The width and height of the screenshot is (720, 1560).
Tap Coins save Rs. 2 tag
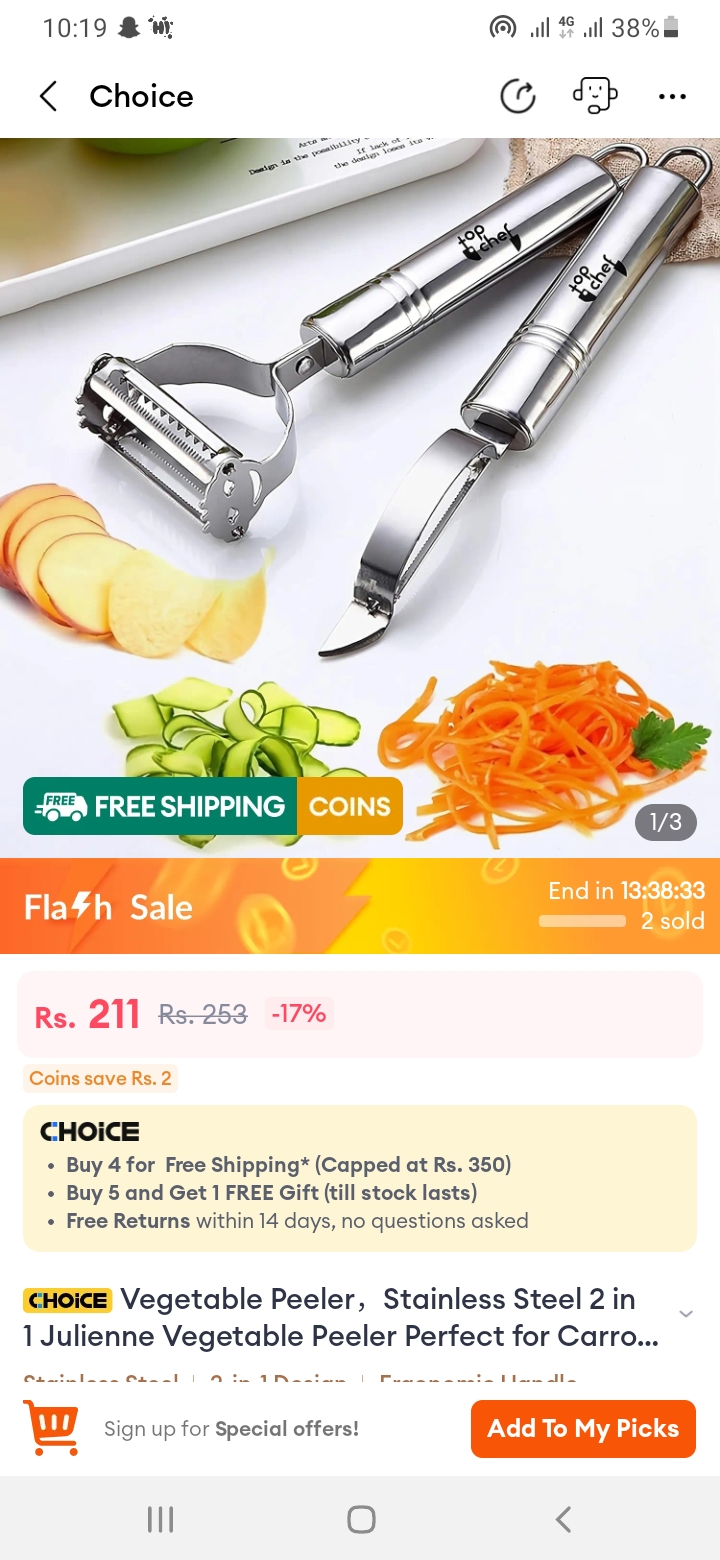100,1078
